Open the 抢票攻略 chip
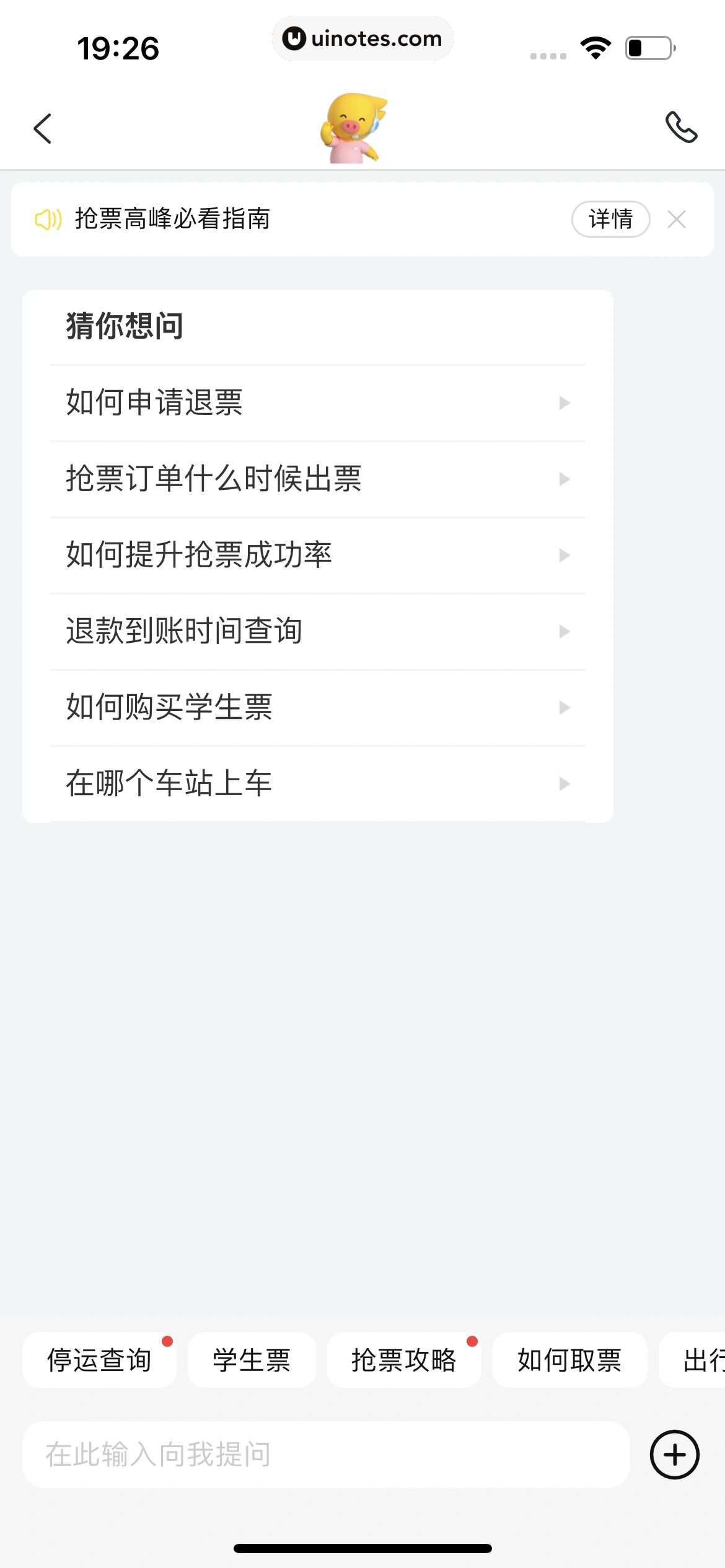Image resolution: width=725 pixels, height=1568 pixels. click(403, 1361)
